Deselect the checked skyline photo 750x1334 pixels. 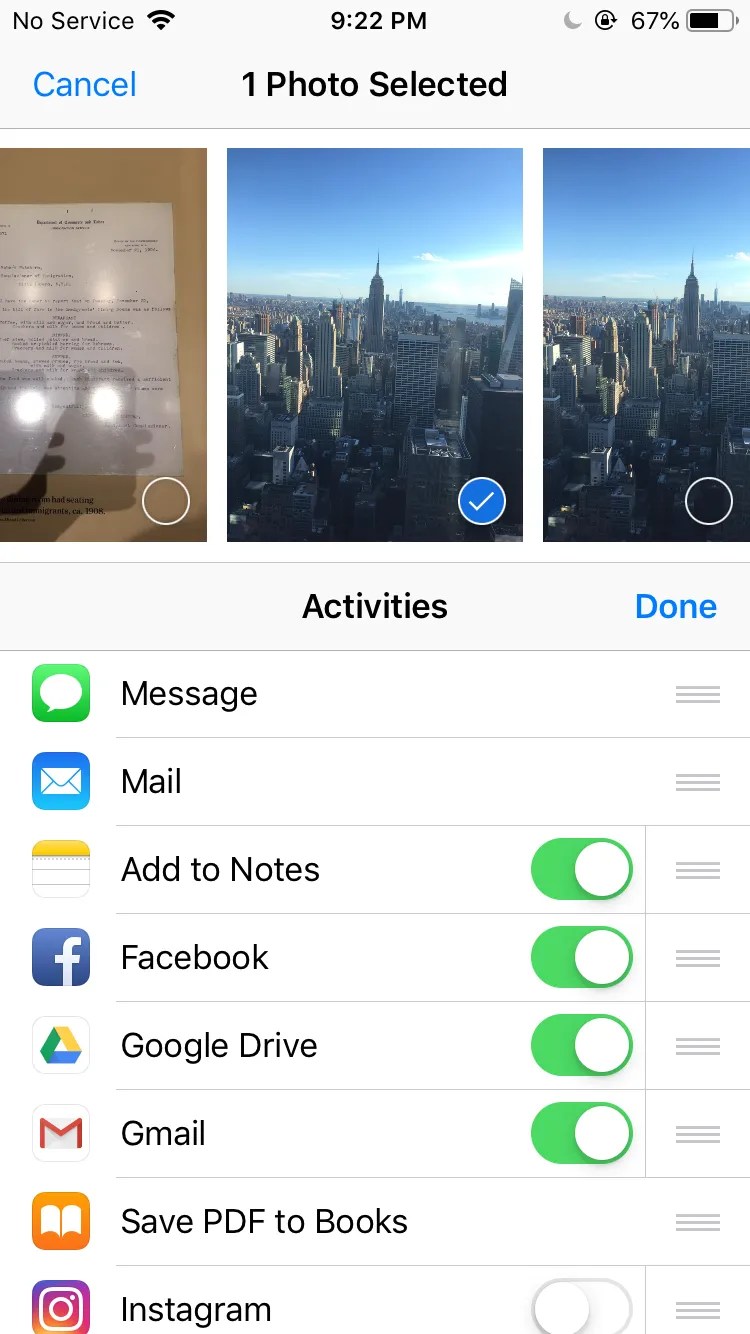coord(481,501)
